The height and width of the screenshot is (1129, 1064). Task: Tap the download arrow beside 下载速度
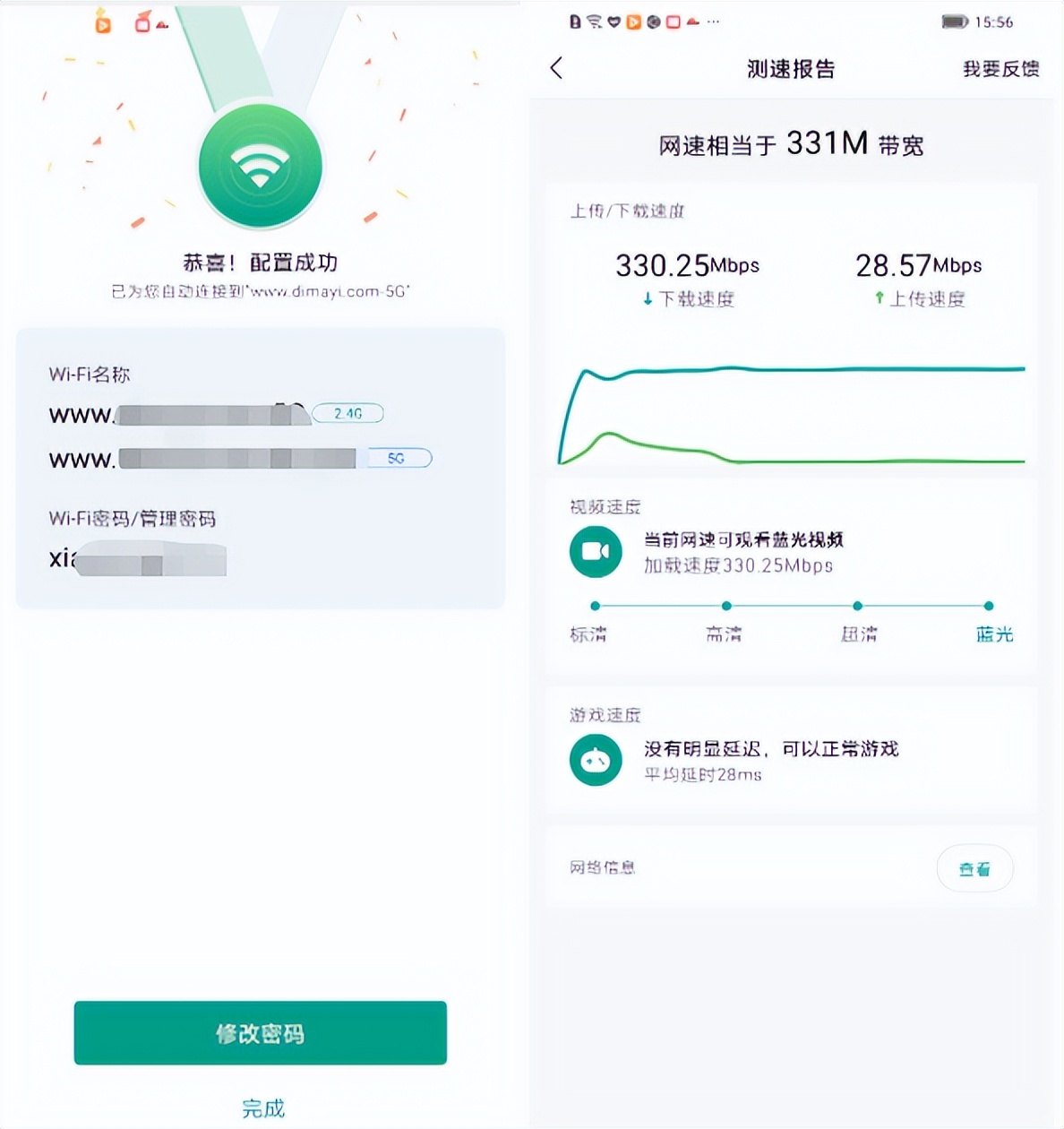point(647,299)
